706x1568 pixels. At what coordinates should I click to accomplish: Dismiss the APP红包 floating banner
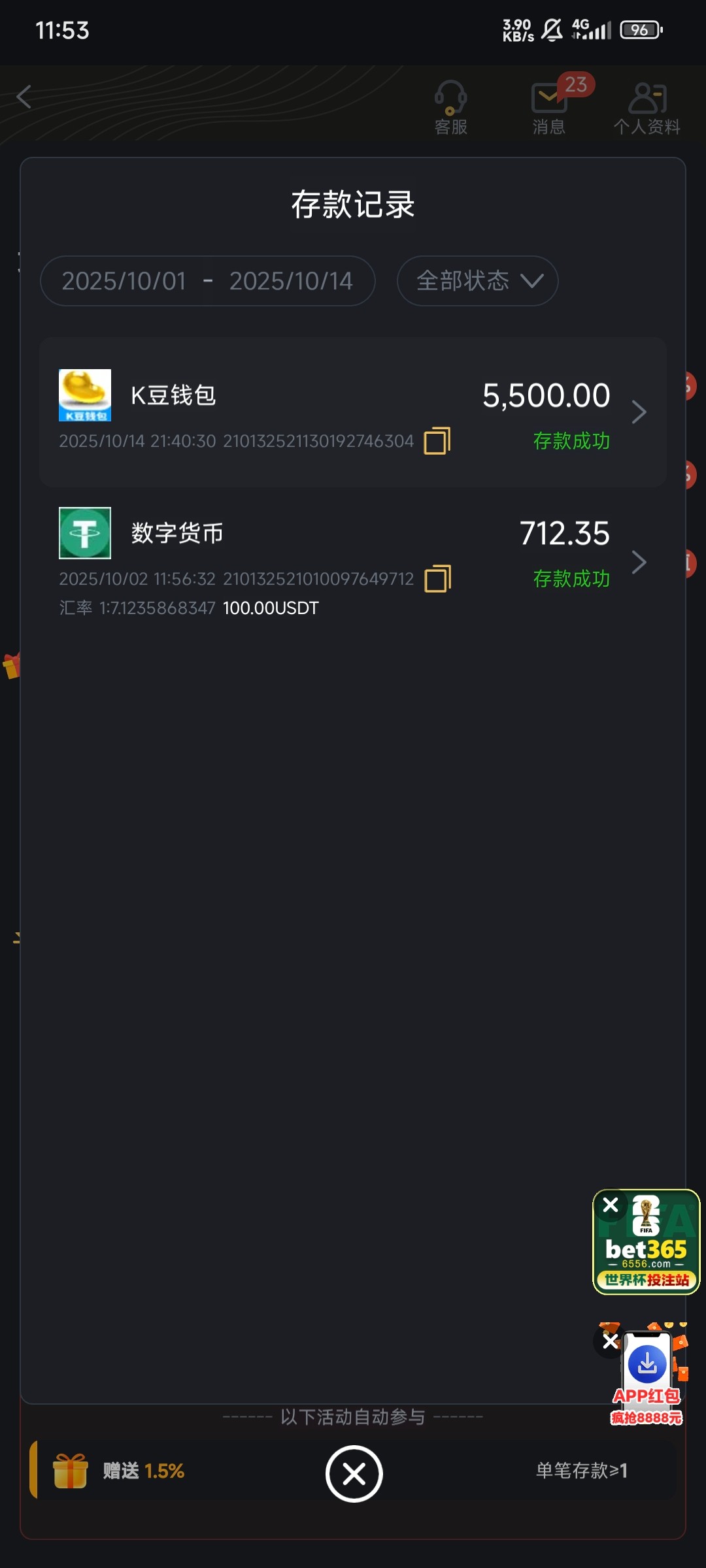click(x=611, y=1341)
